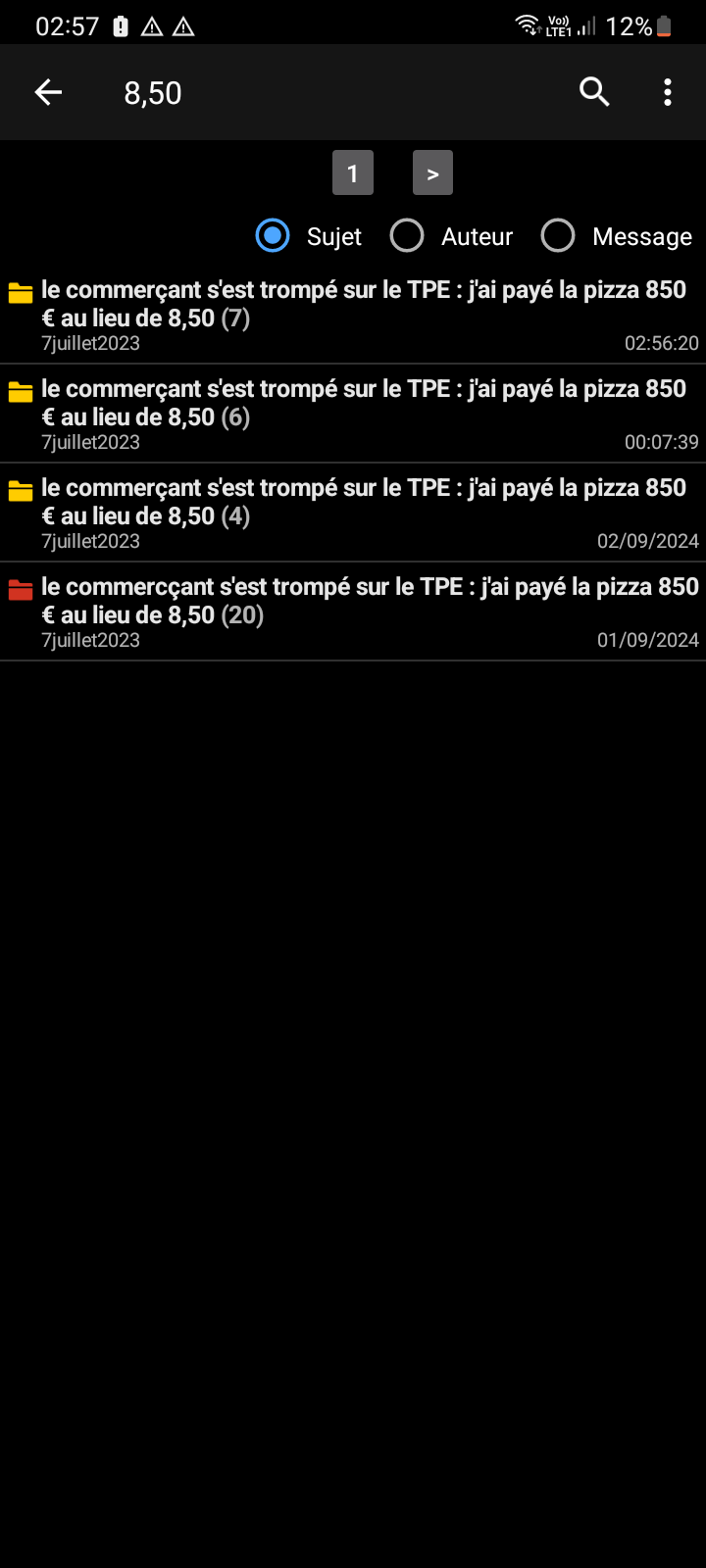
Task: Open the topic with (7) replies
Action: [353, 316]
